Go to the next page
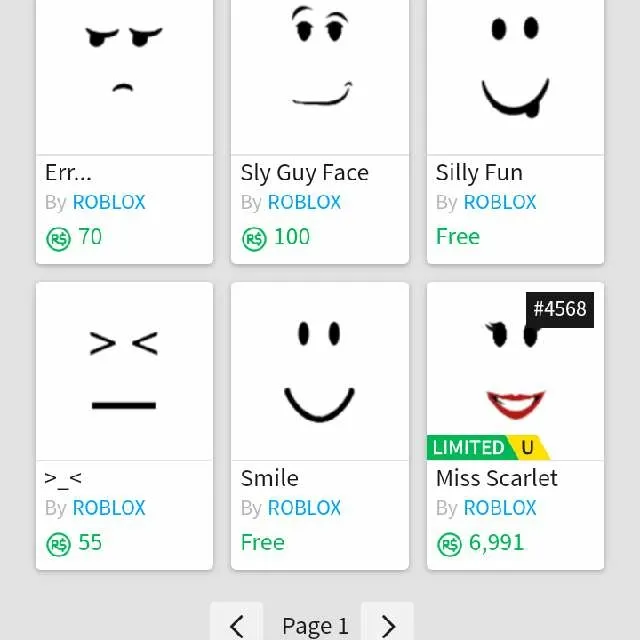This screenshot has height=640, width=640. (388, 625)
